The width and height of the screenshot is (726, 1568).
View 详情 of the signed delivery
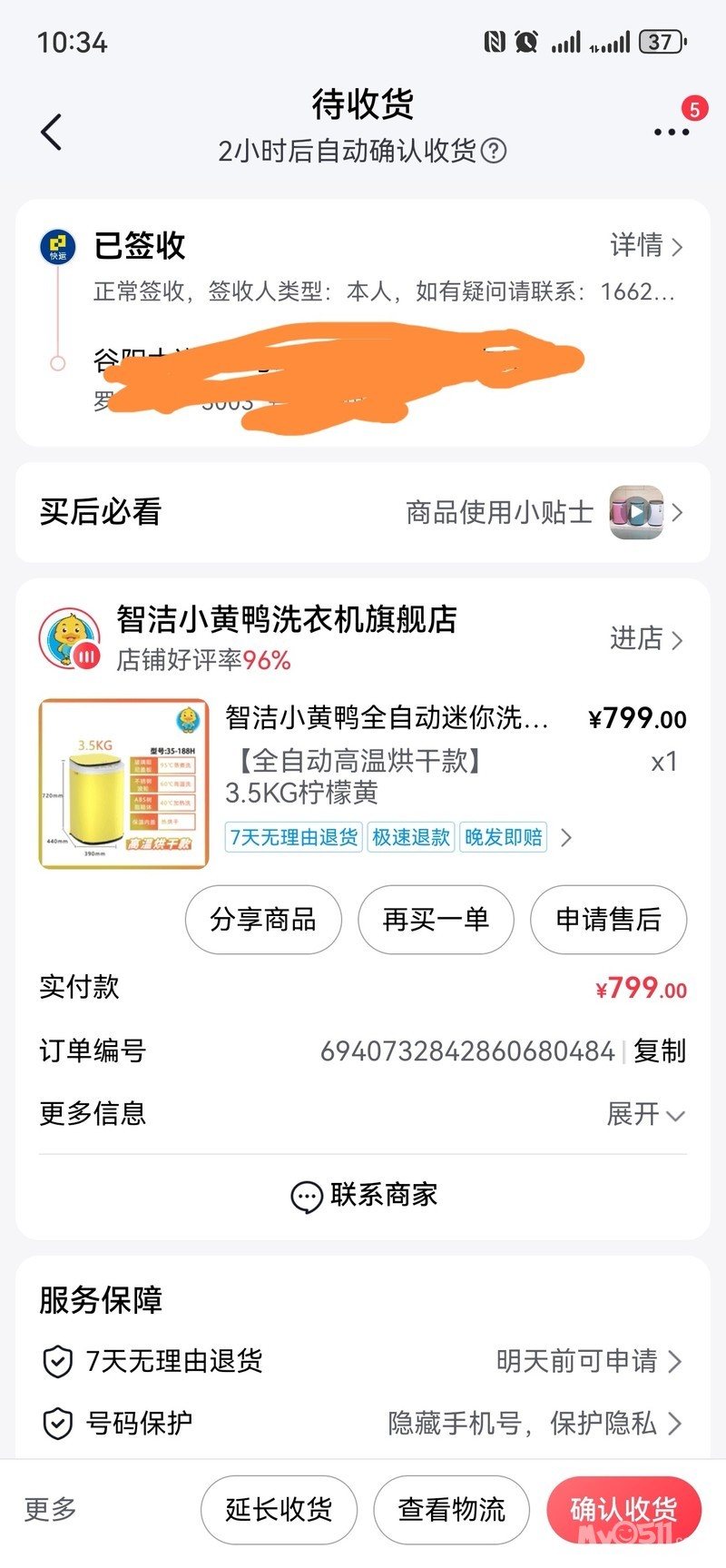tap(646, 245)
